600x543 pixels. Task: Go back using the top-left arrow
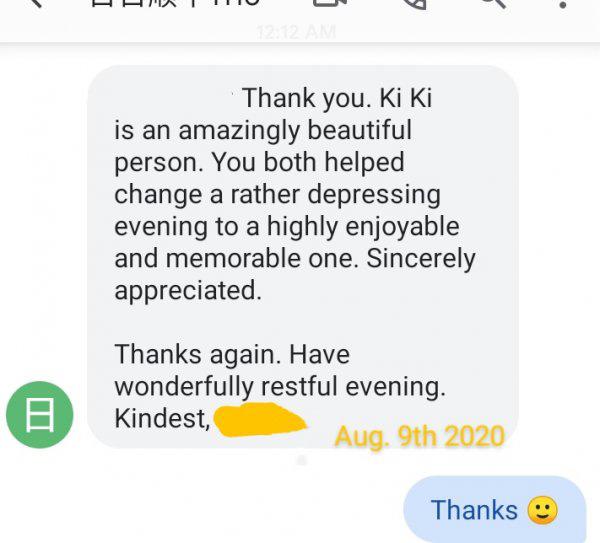click(x=38, y=4)
